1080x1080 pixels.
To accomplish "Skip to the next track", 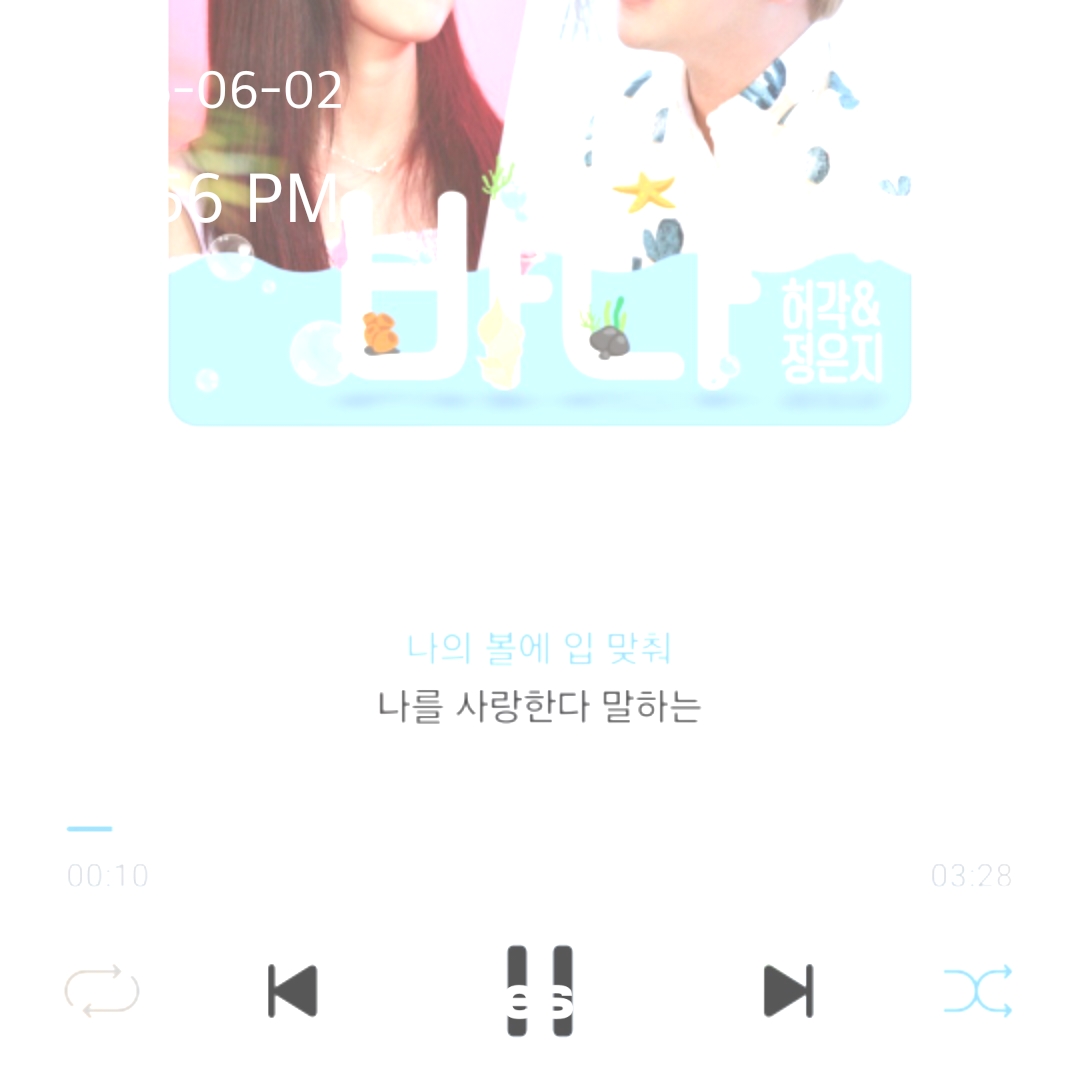I will (x=788, y=991).
